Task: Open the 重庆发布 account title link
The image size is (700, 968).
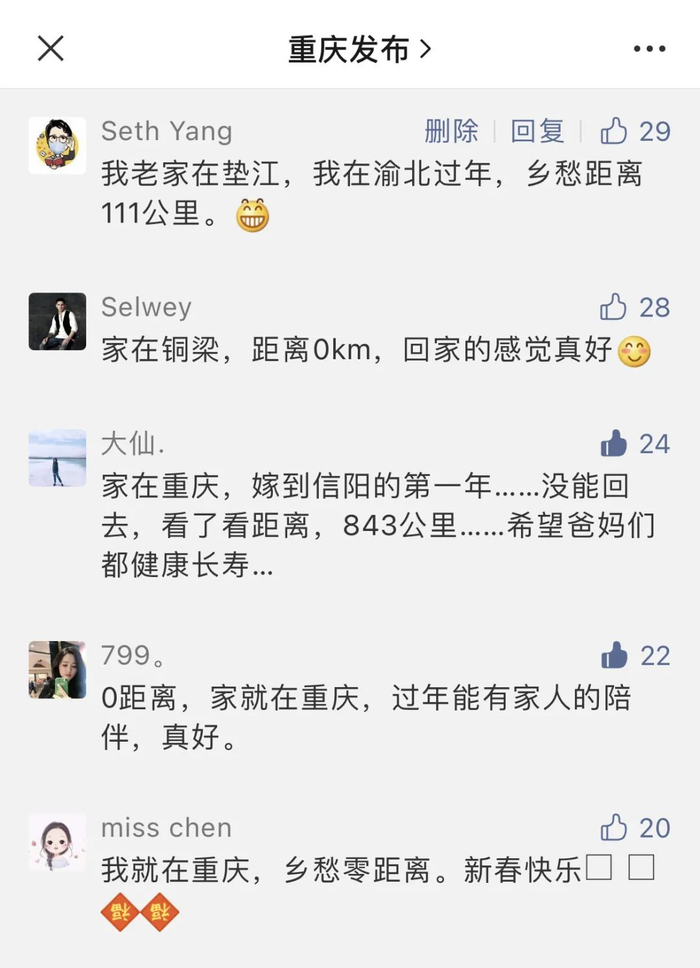Action: pos(358,48)
